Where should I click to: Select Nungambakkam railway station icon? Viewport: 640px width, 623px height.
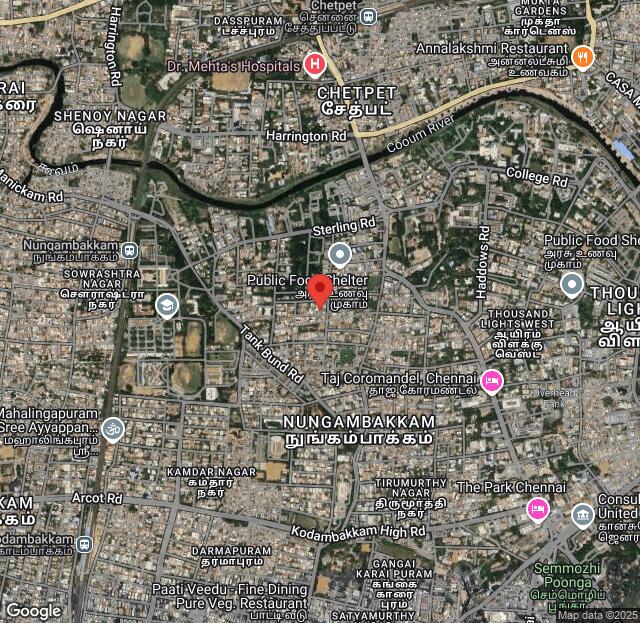[131, 249]
